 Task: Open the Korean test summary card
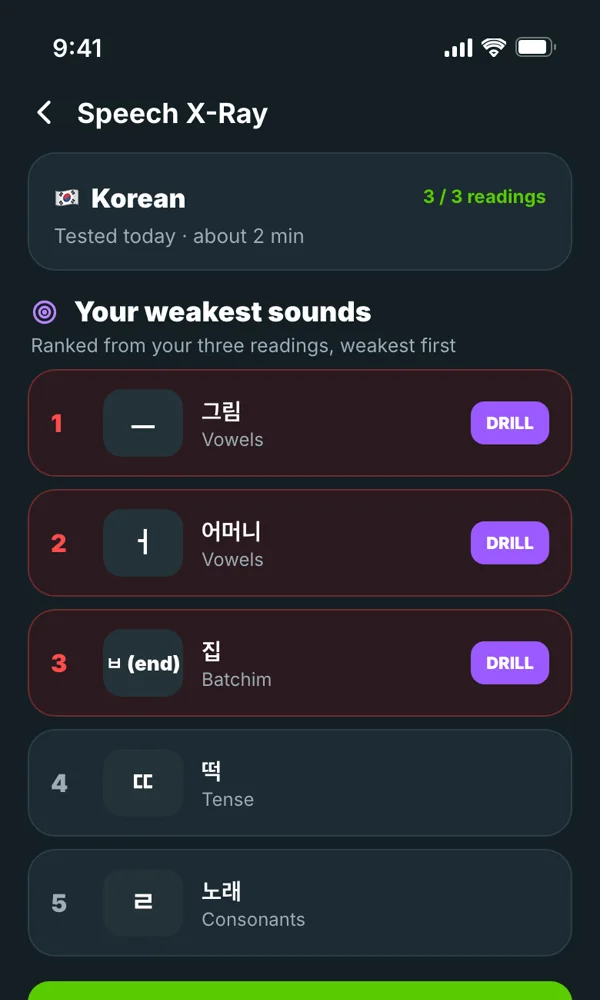pos(300,211)
